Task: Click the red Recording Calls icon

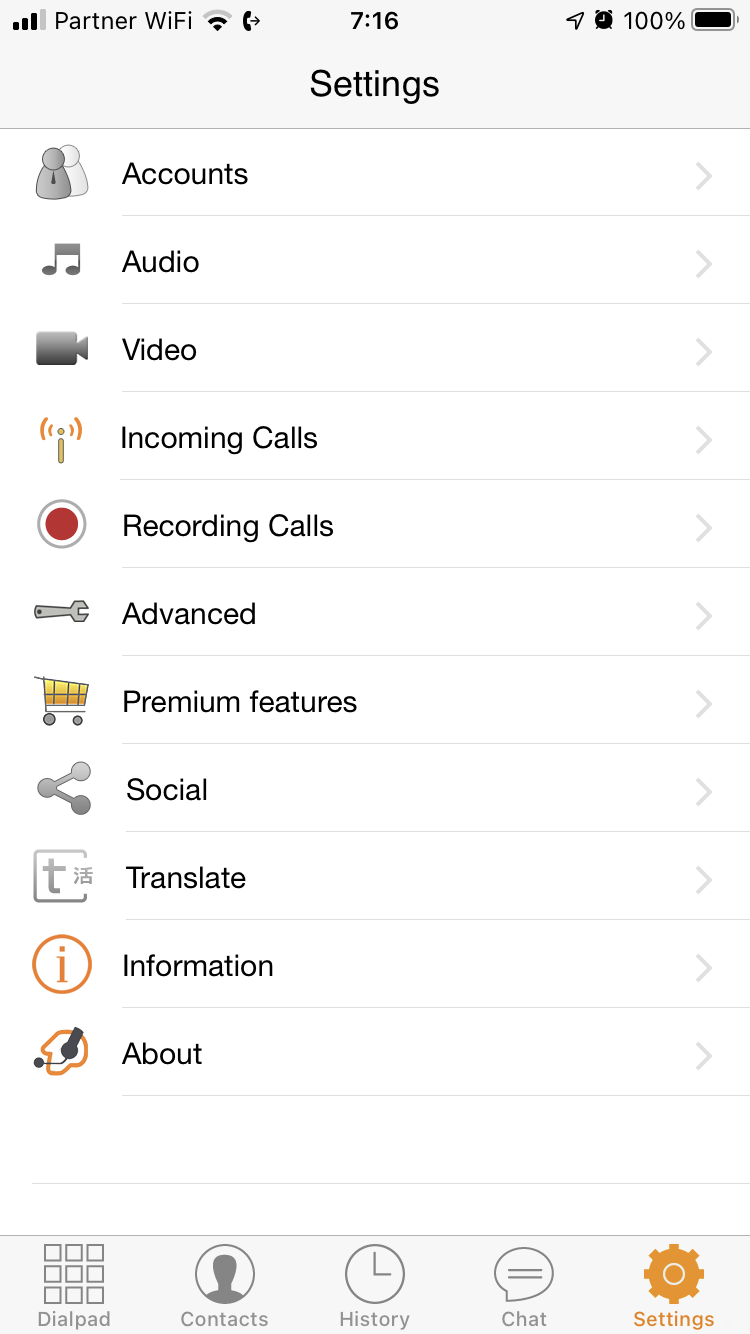Action: [x=61, y=524]
